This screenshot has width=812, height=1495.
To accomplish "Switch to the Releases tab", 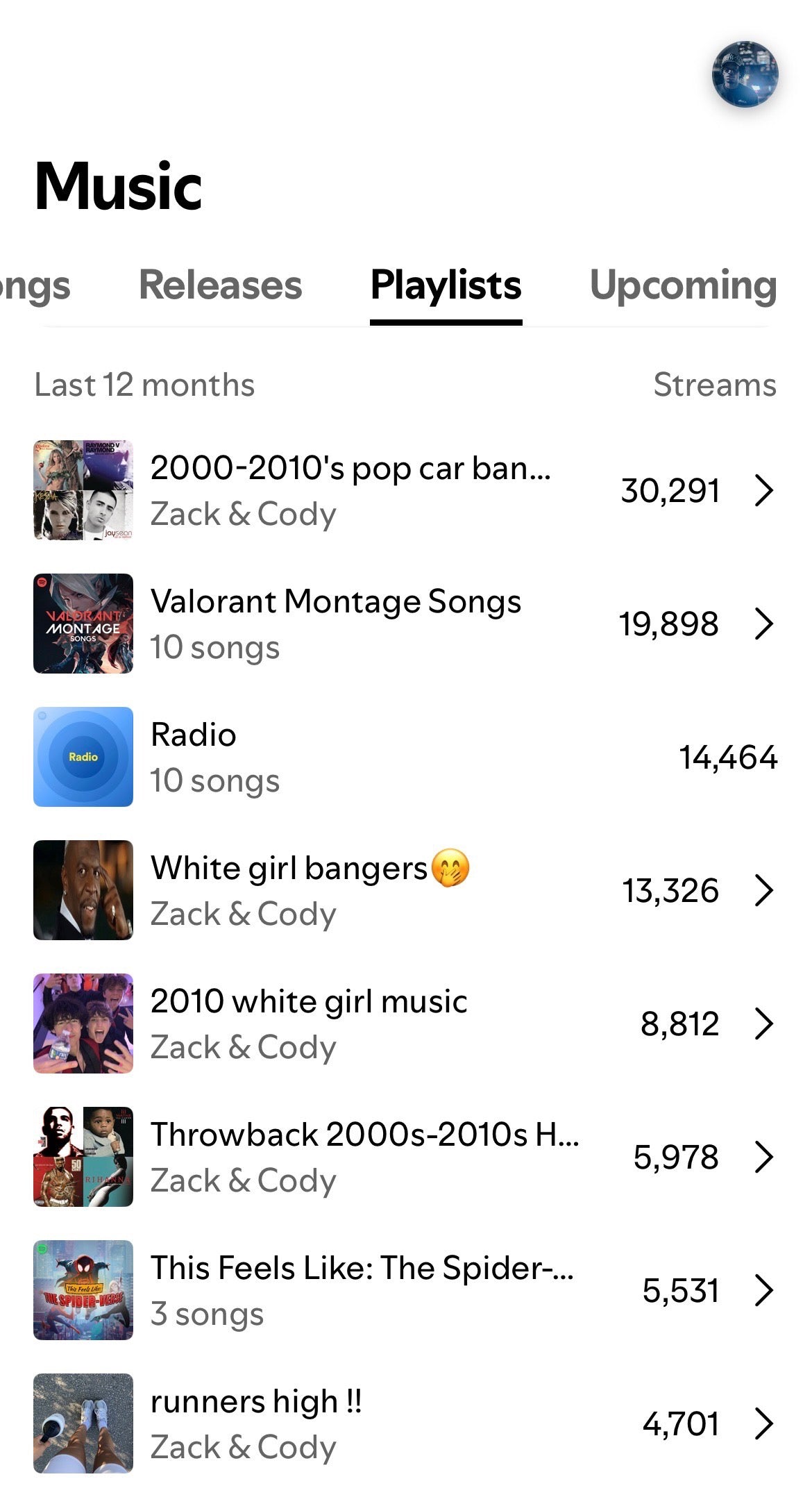I will tap(221, 285).
